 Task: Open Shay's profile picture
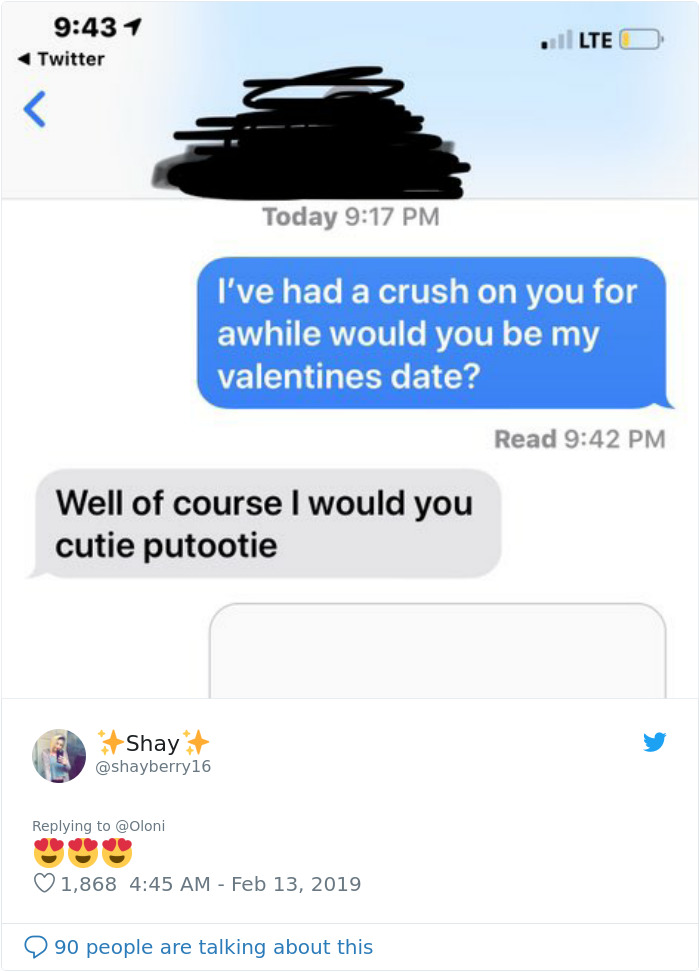59,755
